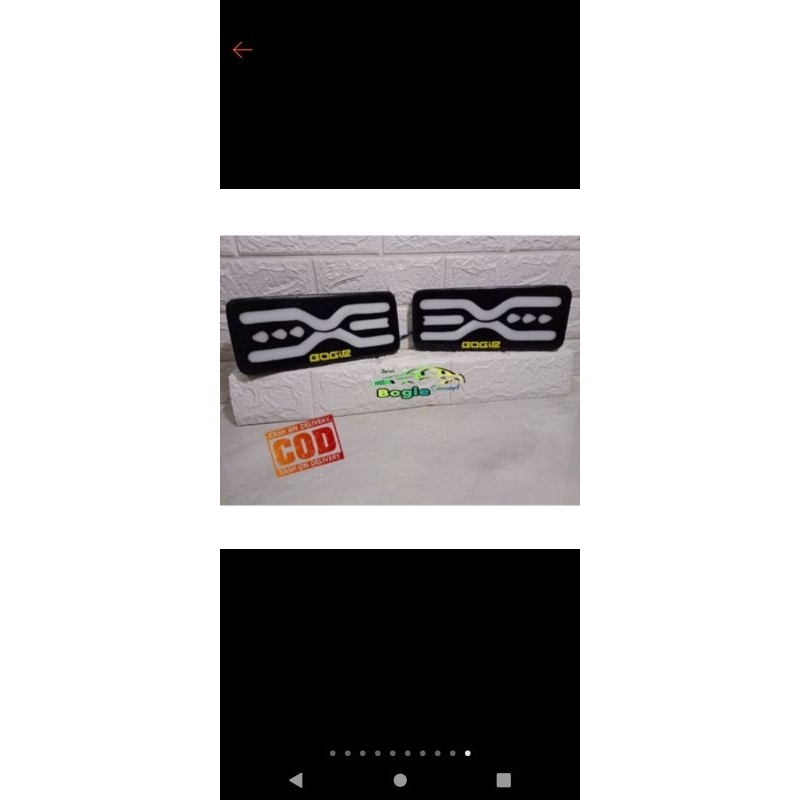Screen dimensions: 800x800
Task: Tap the red back arrow
Action: click(241, 50)
